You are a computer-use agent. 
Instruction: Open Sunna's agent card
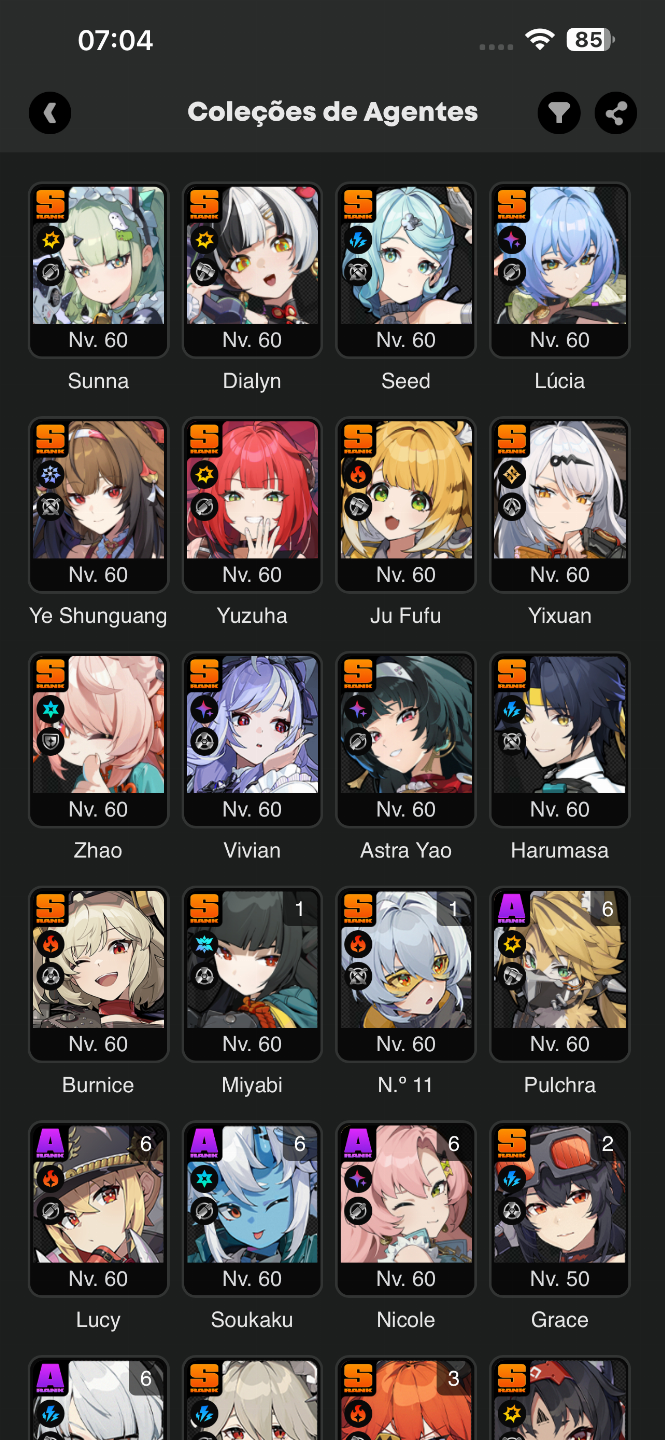99,270
